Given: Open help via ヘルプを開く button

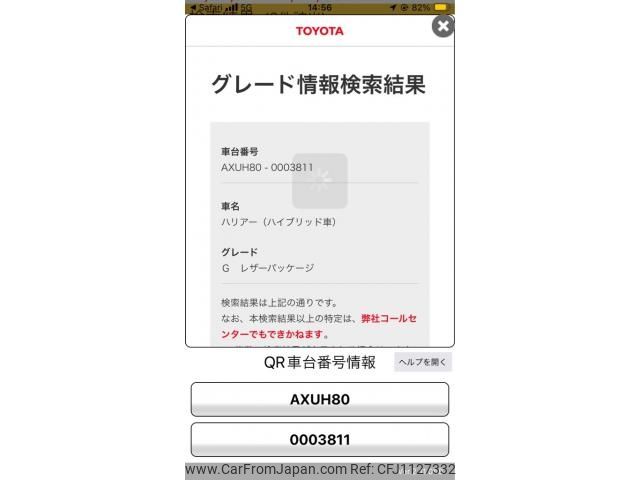Looking at the screenshot, I should 422,362.
